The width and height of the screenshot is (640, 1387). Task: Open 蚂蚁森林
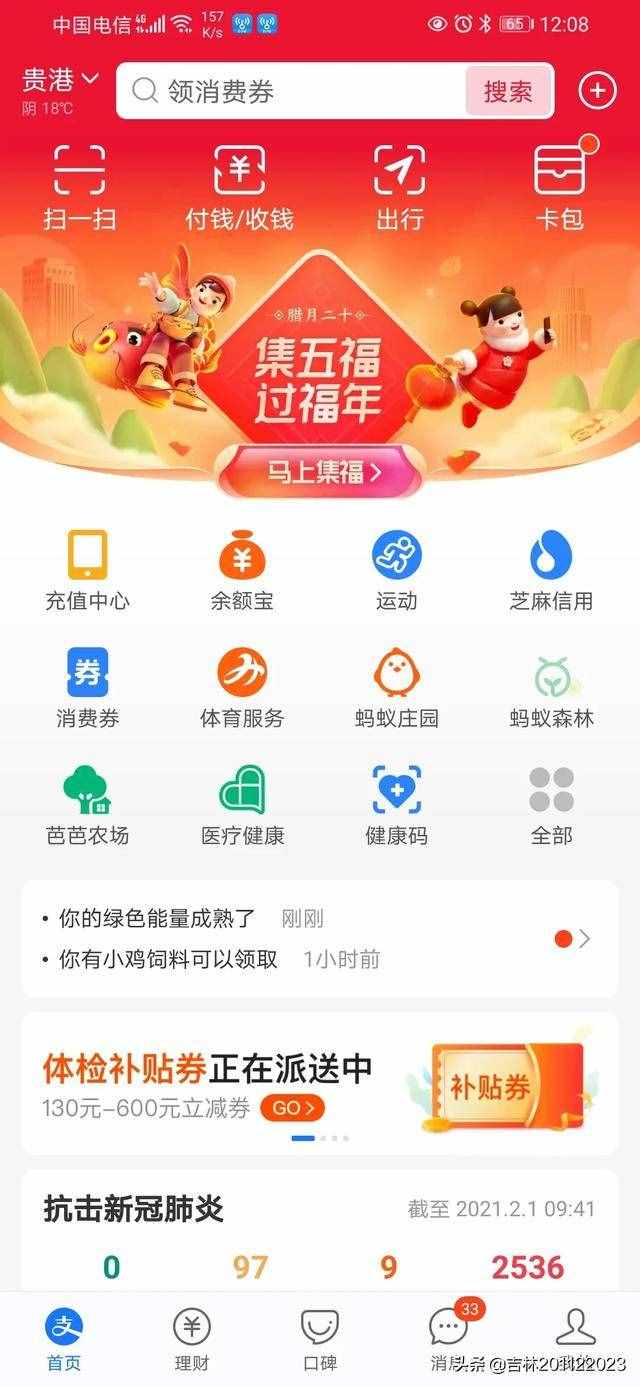pyautogui.click(x=551, y=689)
